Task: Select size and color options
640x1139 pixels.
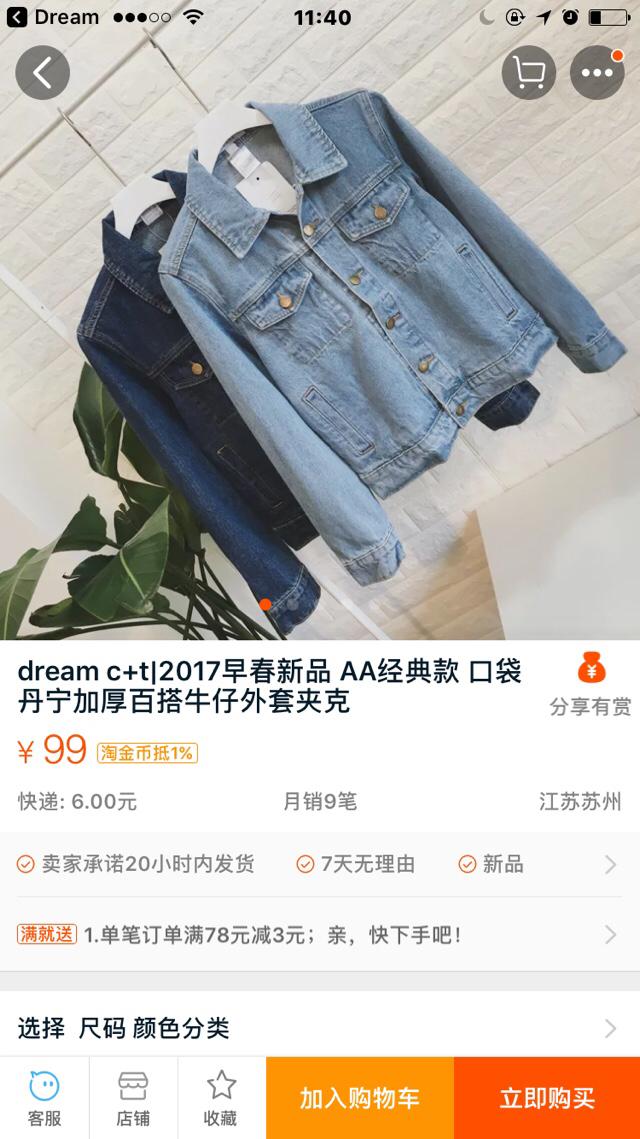Action: [x=320, y=1027]
